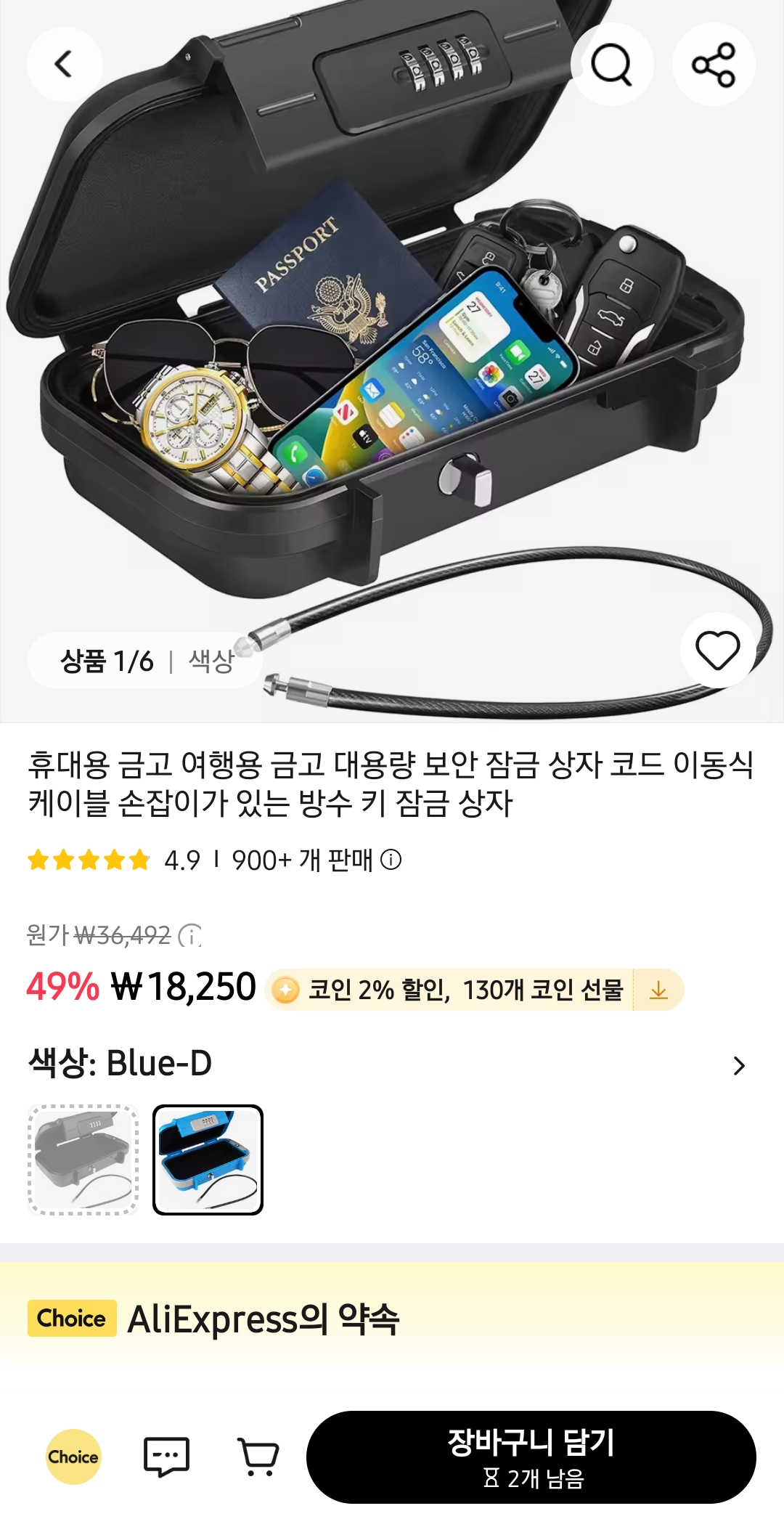784x1527 pixels.
Task: Open seller chat message icon
Action: tap(166, 1457)
